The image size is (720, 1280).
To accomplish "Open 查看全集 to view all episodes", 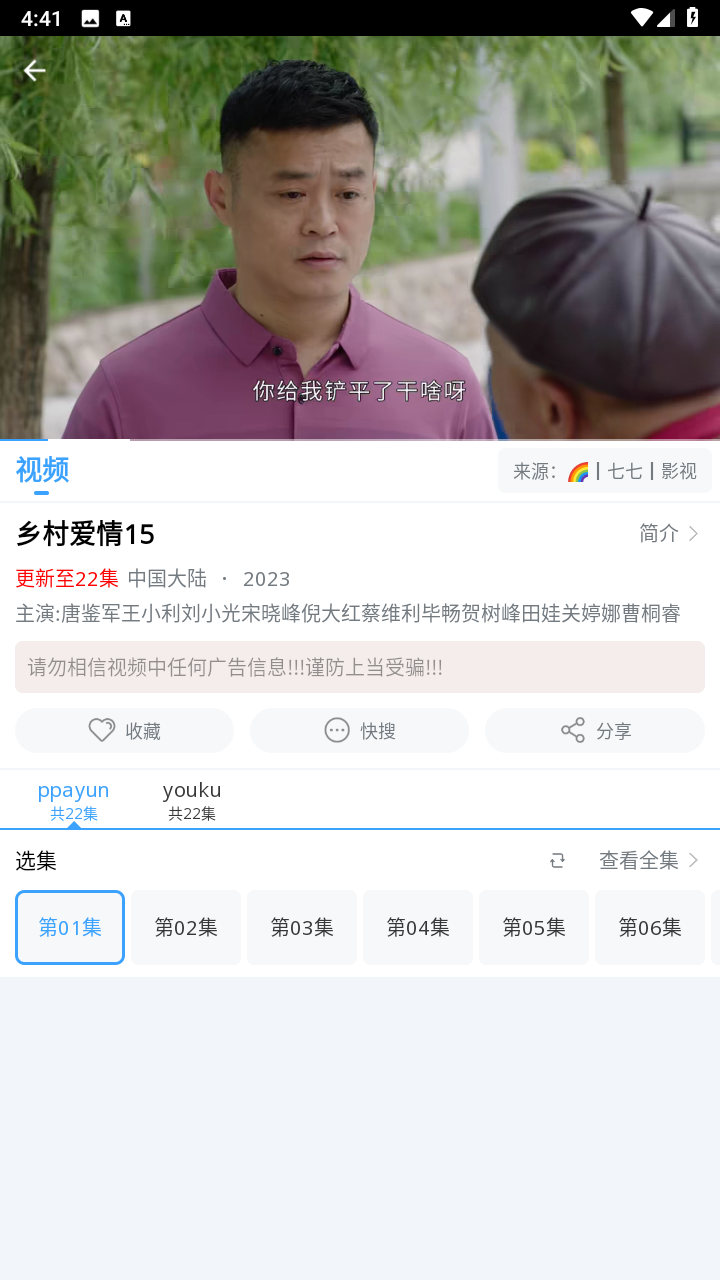I will (640, 860).
